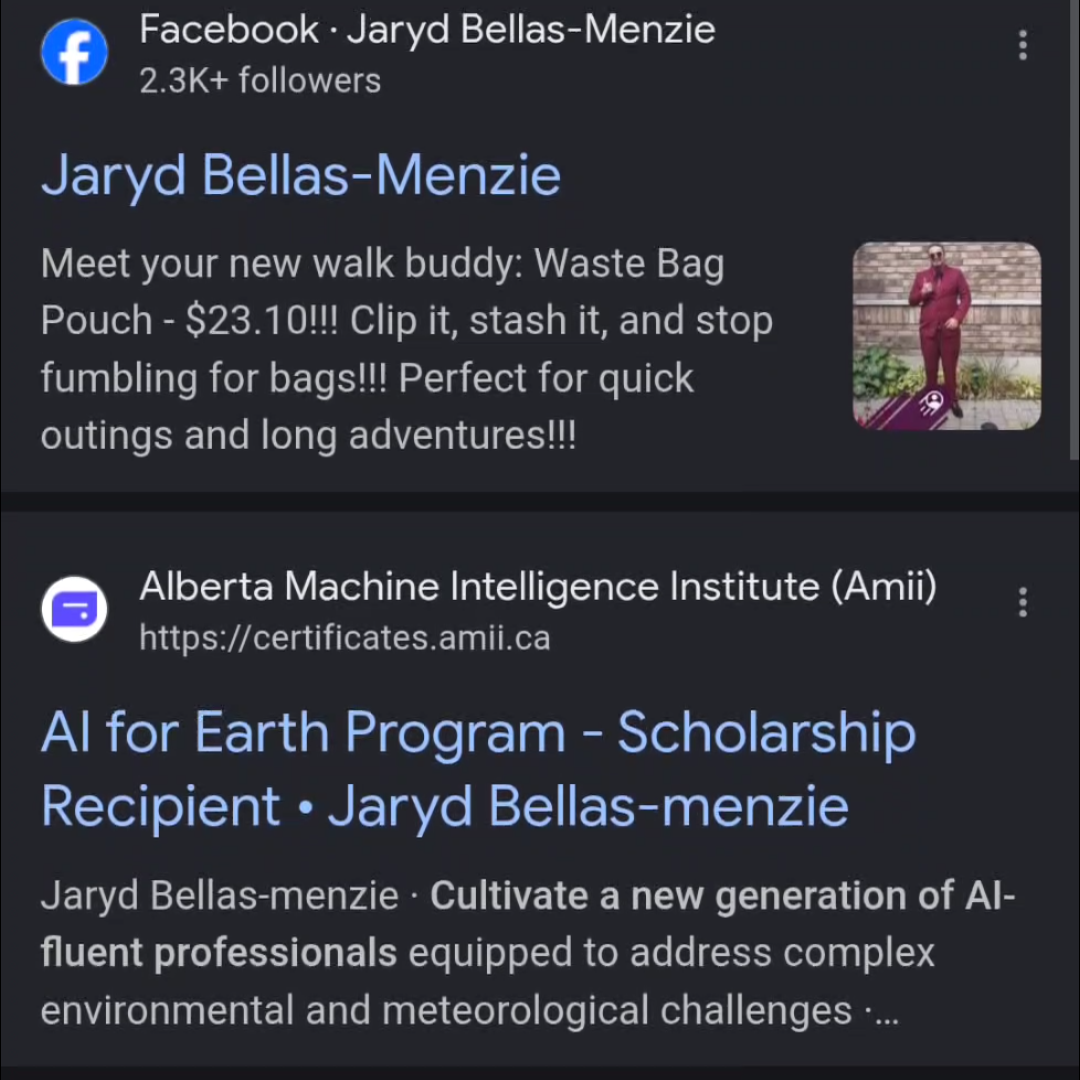Open the Jaryd Bellas-Menzie Facebook result link
The width and height of the screenshot is (1080, 1080).
(x=300, y=176)
